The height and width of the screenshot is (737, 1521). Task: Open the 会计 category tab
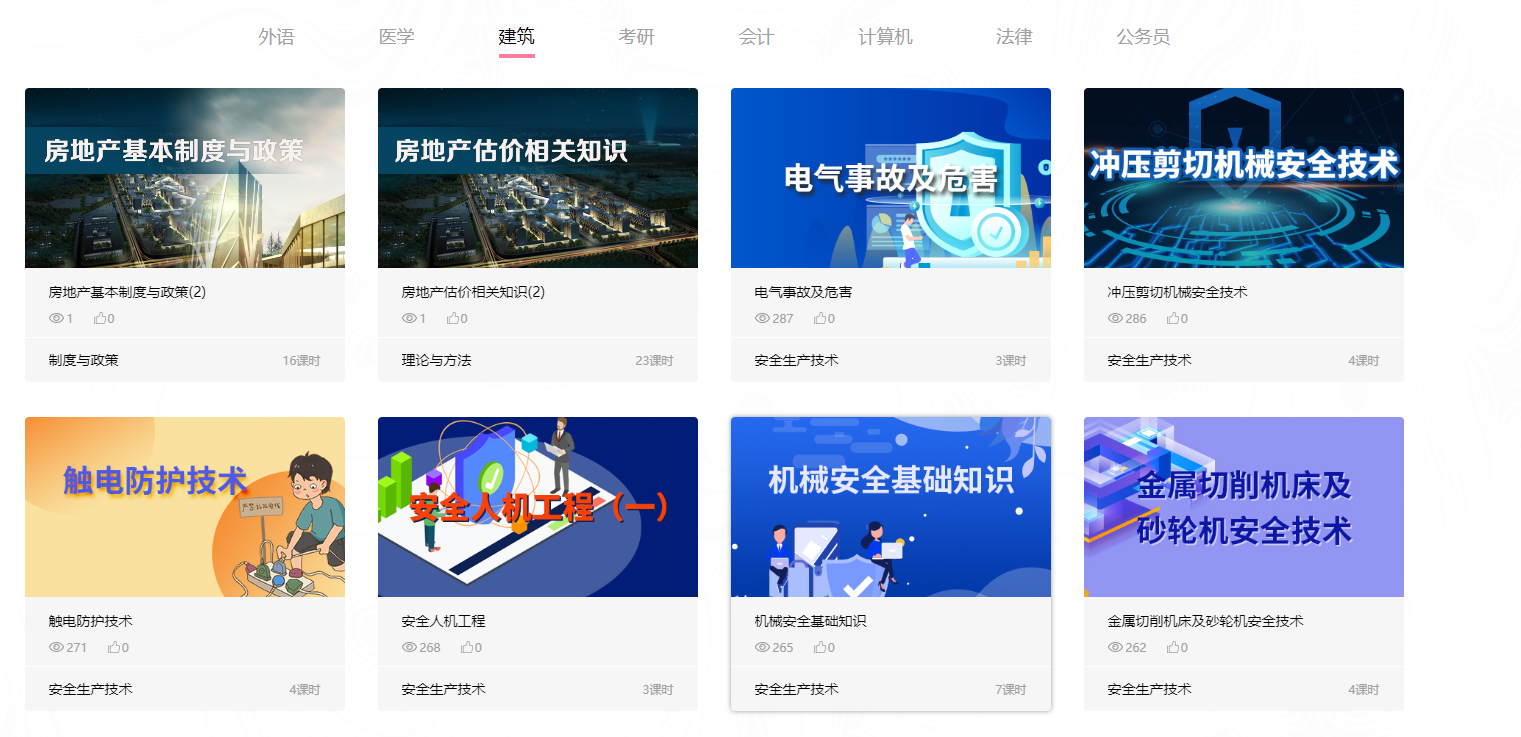coord(756,37)
